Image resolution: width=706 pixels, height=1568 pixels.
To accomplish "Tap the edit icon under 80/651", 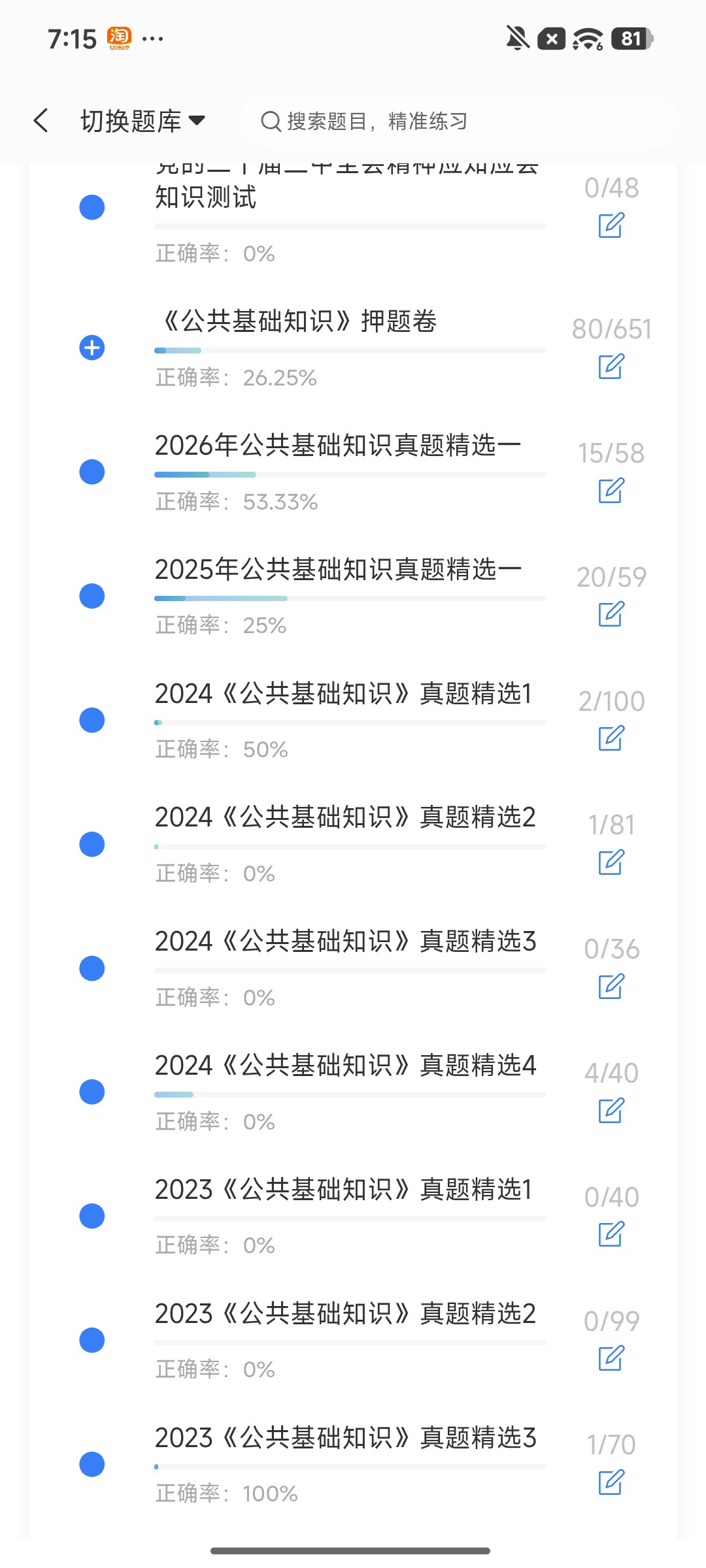I will [x=611, y=367].
